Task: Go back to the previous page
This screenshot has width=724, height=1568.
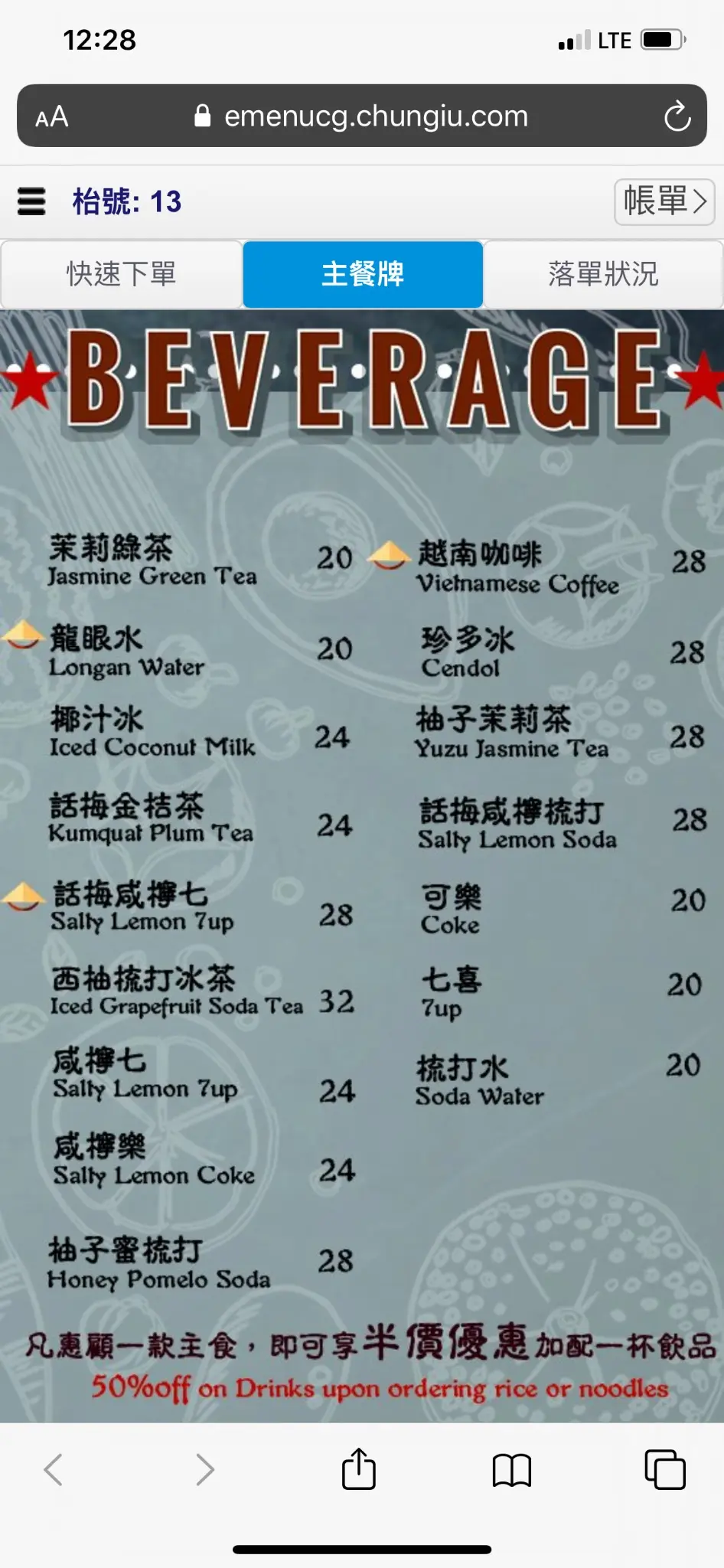Action: [53, 1469]
